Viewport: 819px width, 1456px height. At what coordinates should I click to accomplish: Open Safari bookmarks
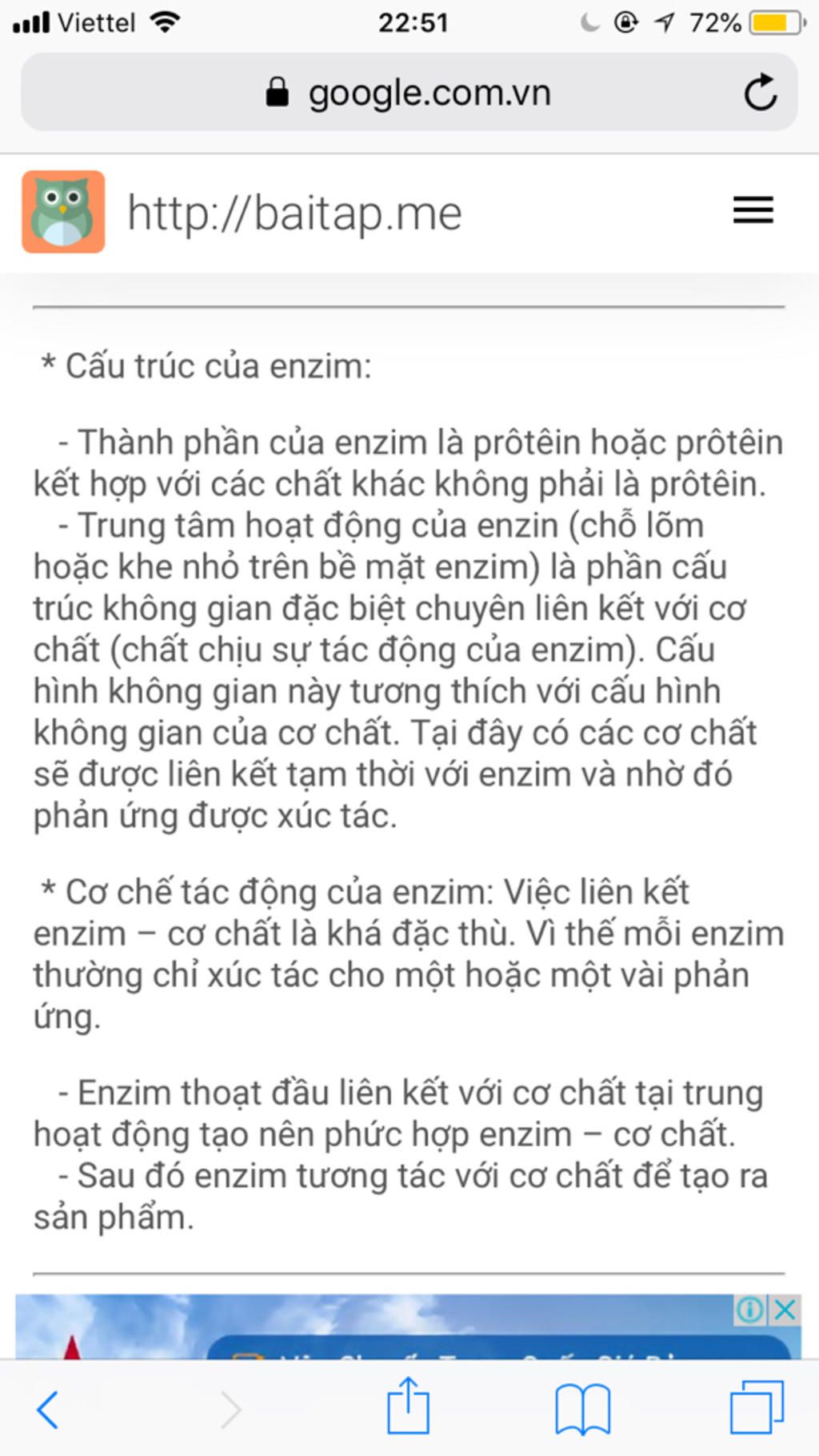point(582,1410)
